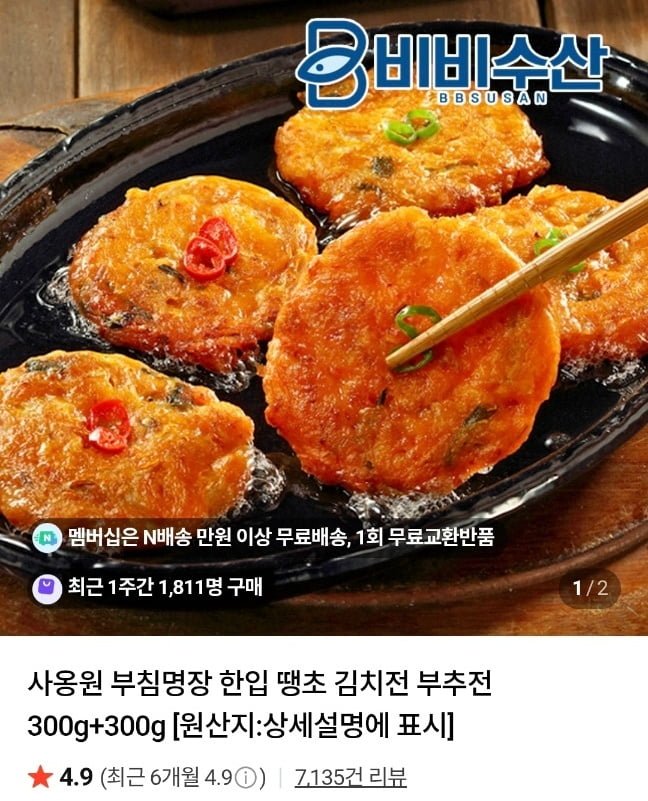Open the 7,135건 리뷰 reviews link

[350, 777]
